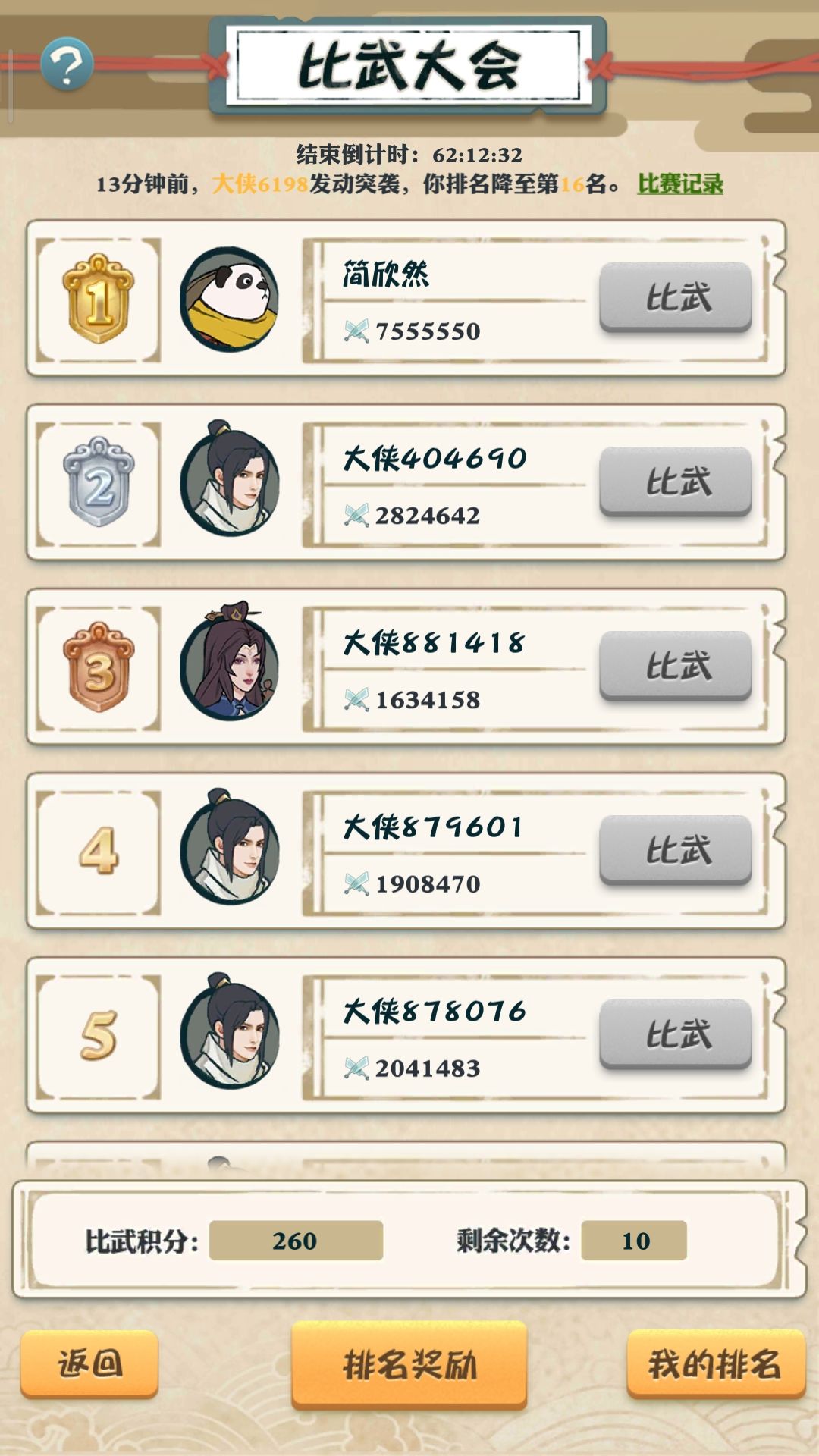Tap 比武 beside 大侠878076
This screenshot has height=1456, width=819.
pyautogui.click(x=676, y=1034)
